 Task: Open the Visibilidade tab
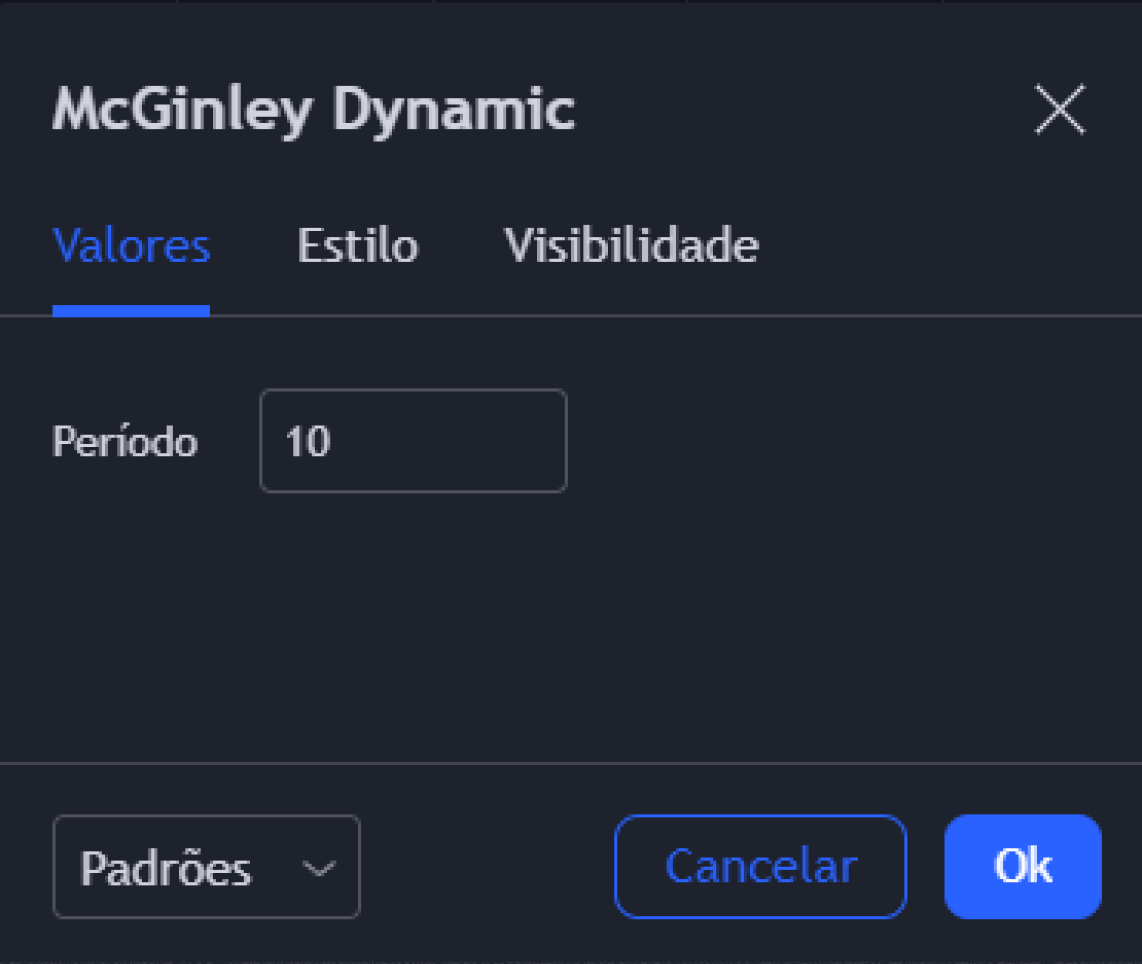click(x=631, y=246)
